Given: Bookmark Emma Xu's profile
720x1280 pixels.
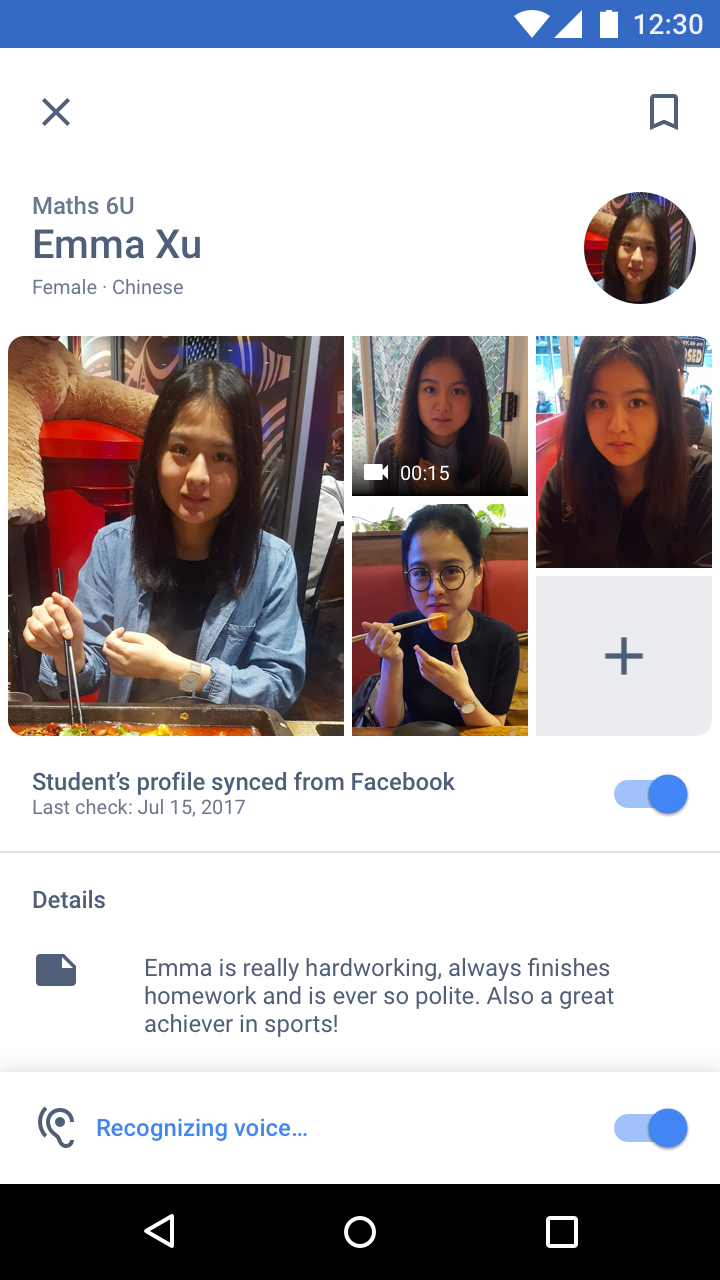Looking at the screenshot, I should point(664,112).
